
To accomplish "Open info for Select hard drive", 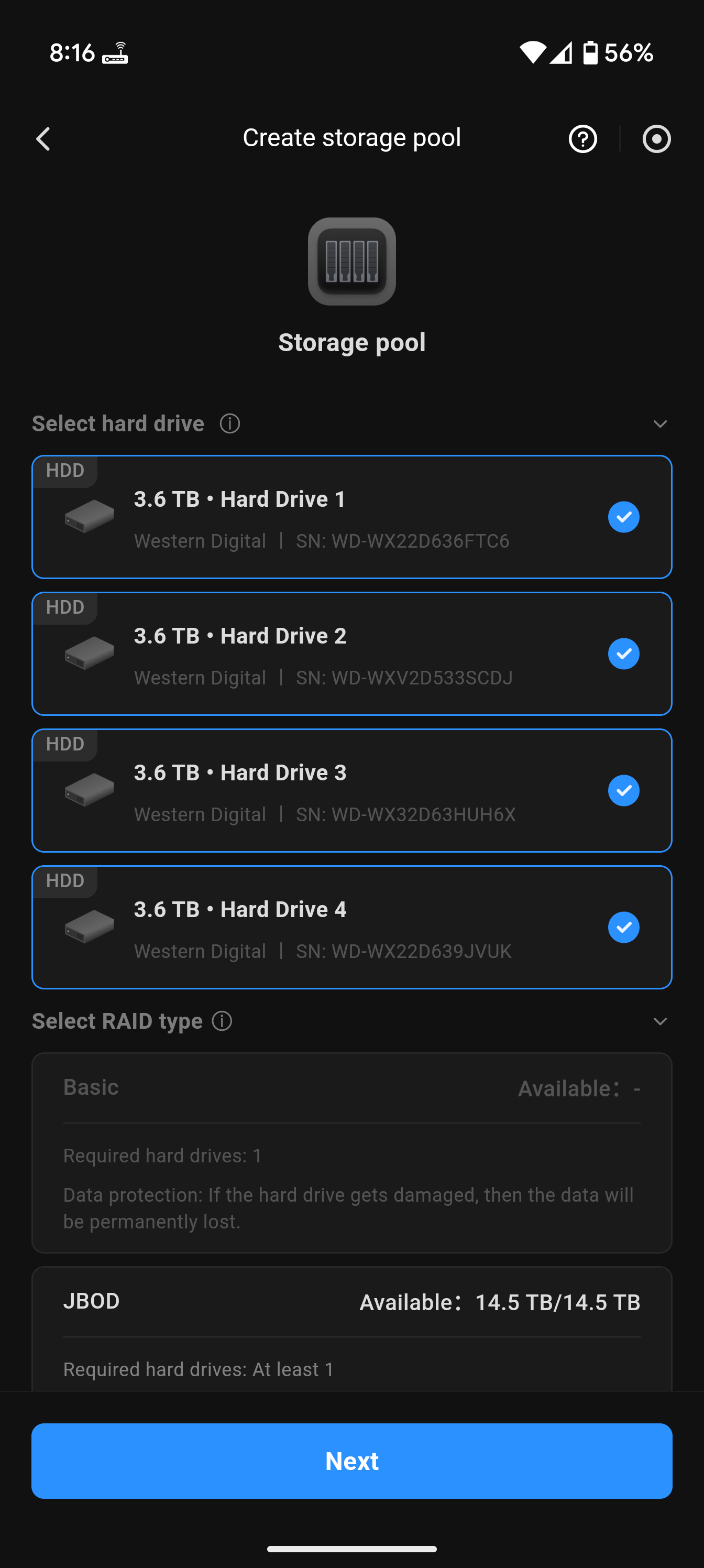I will (230, 423).
